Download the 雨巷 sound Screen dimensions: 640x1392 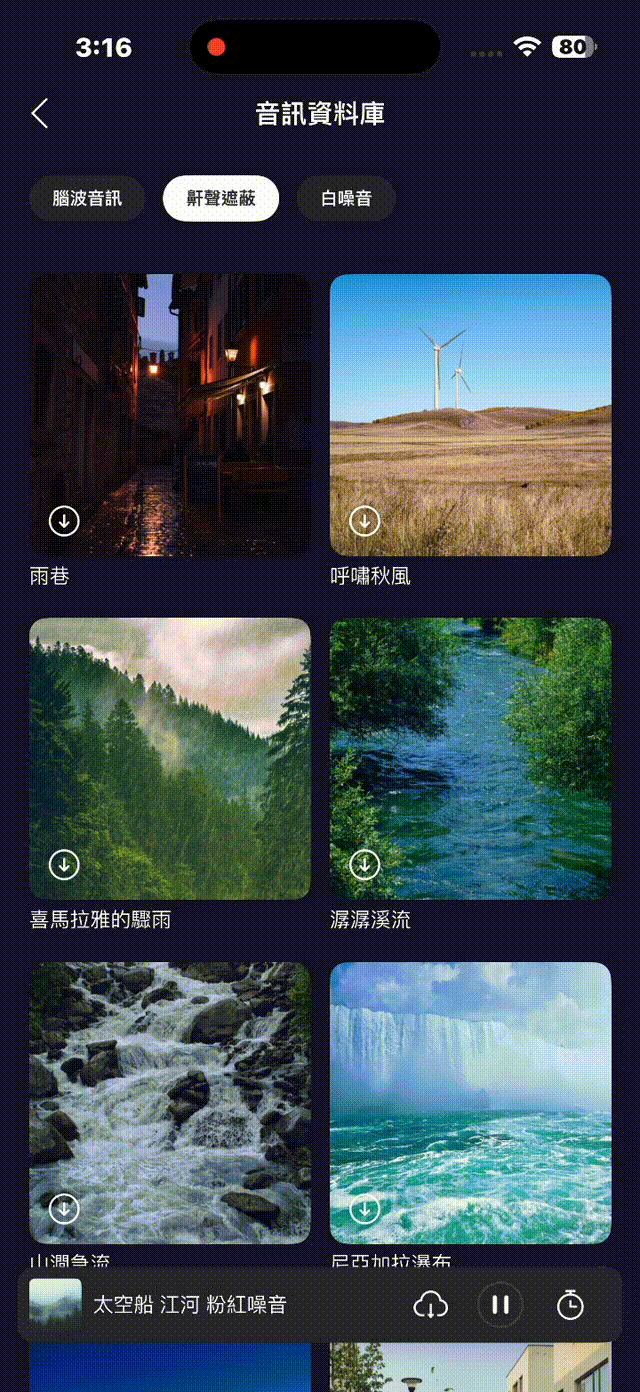(64, 521)
